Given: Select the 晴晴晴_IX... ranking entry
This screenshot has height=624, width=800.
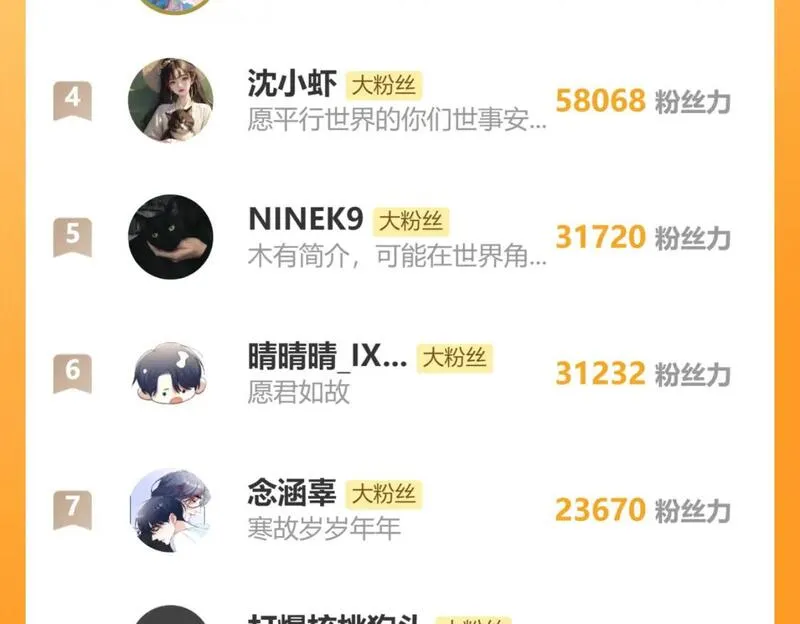Looking at the screenshot, I should tap(327, 357).
